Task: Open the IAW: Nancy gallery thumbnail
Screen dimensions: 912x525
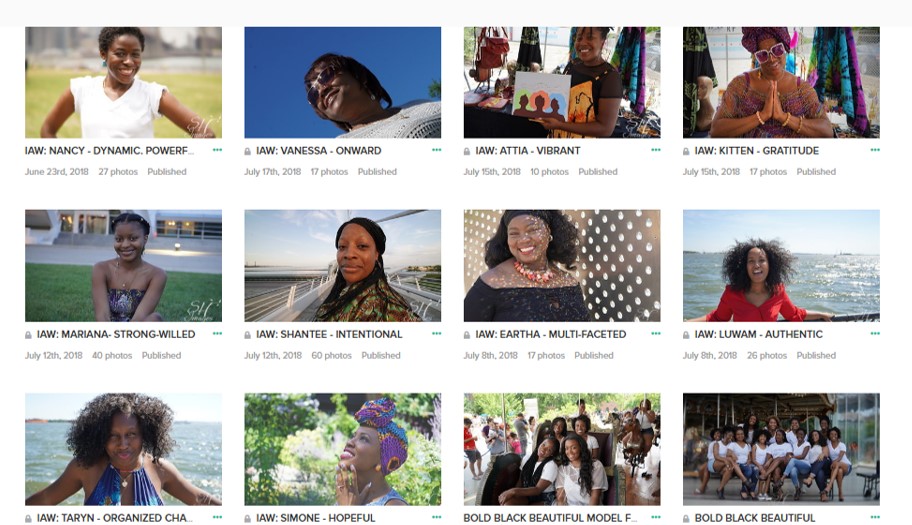Action: [123, 82]
